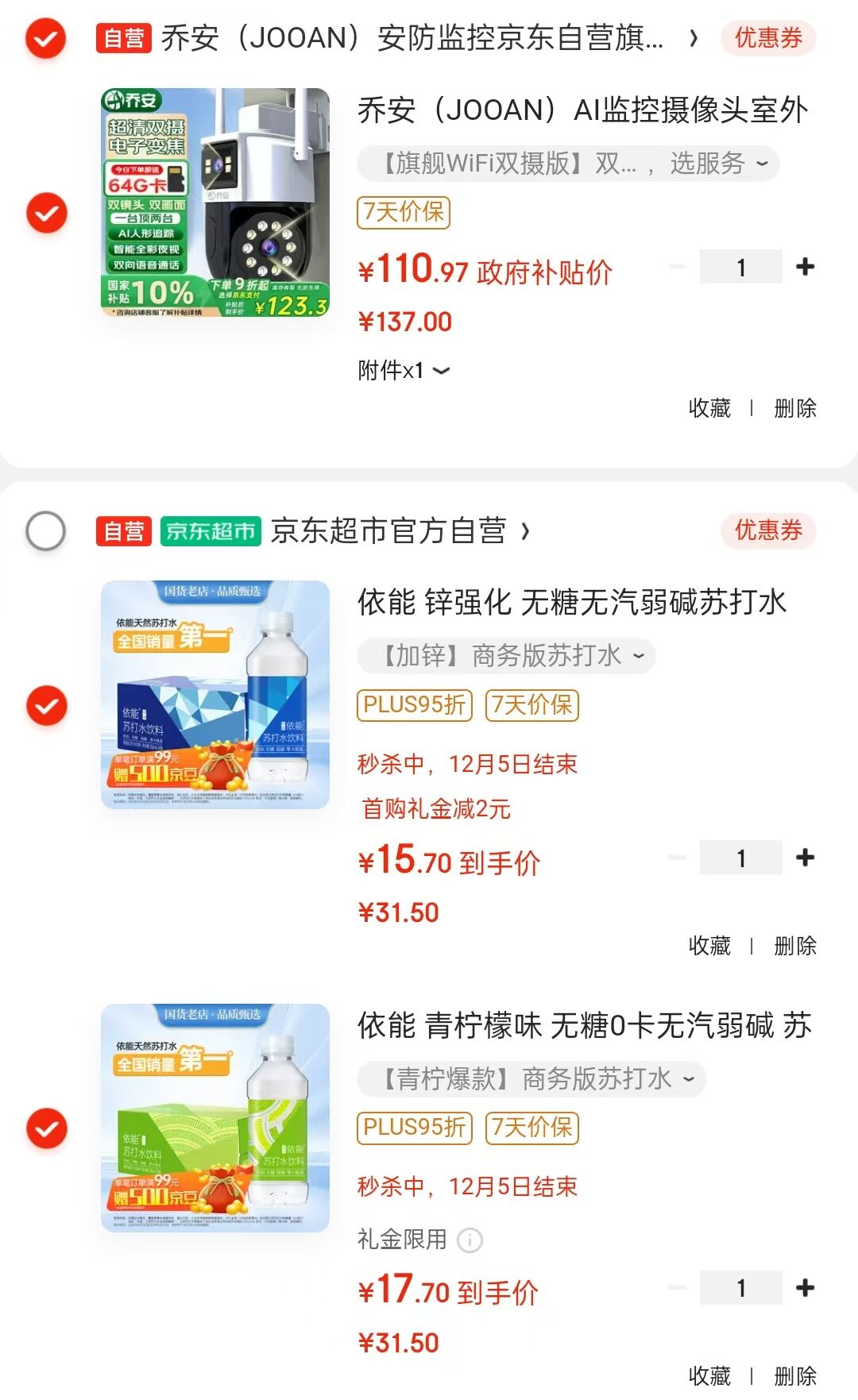Deselect the JOOAN camera item checkbox
The width and height of the screenshot is (858, 1400).
pyautogui.click(x=47, y=213)
